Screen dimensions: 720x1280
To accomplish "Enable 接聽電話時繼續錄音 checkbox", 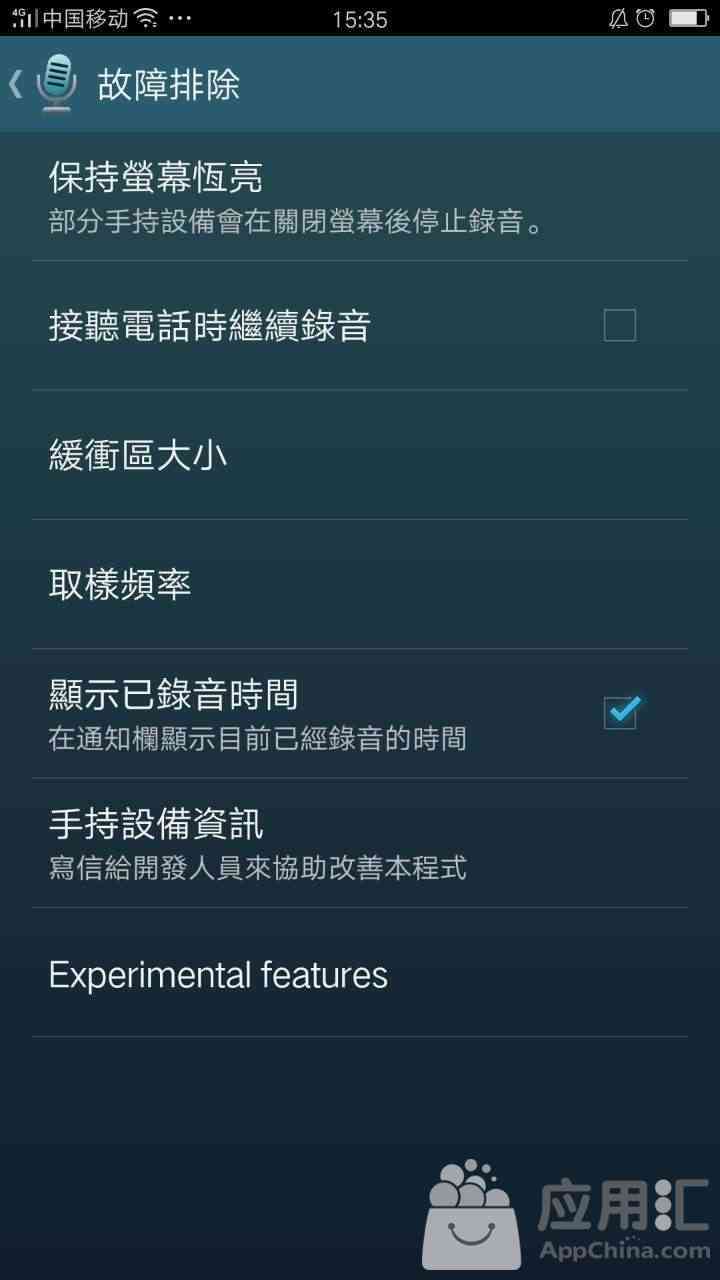I will [619, 326].
